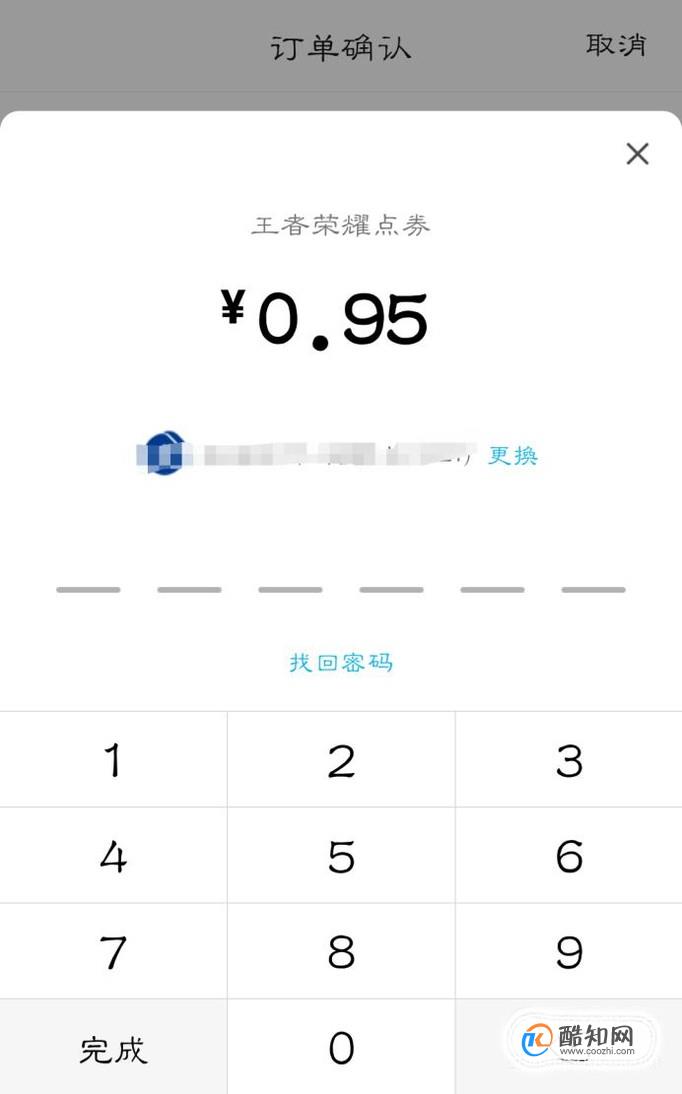Enter digit 2 on the keypad
Screen dimensions: 682x1094
[341, 760]
